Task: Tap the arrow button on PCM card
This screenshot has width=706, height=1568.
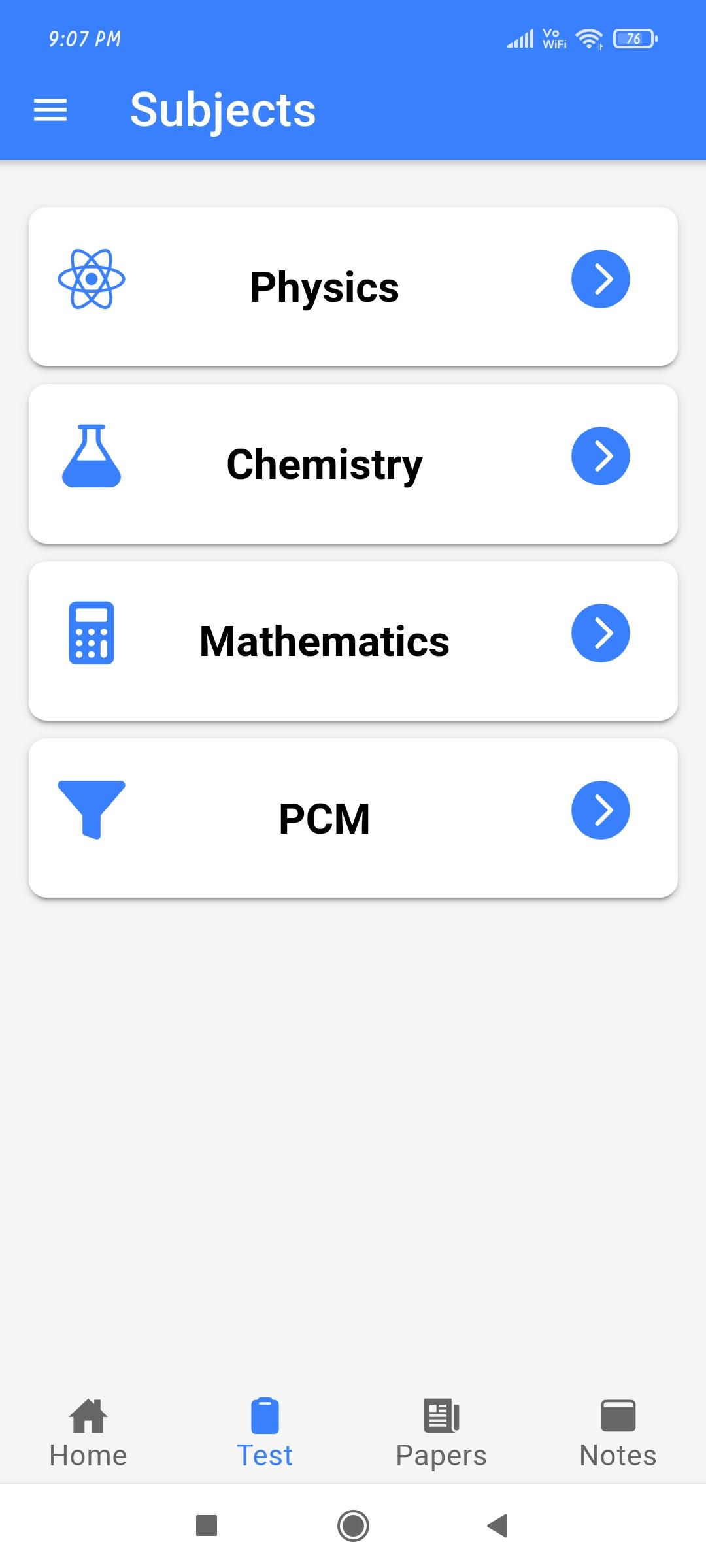Action: (600, 810)
